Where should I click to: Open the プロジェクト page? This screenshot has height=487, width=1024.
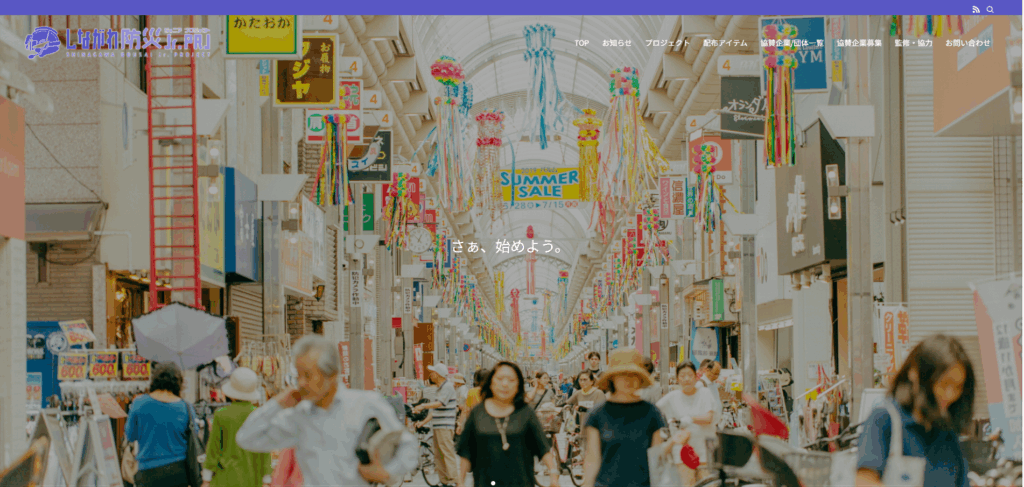click(667, 43)
